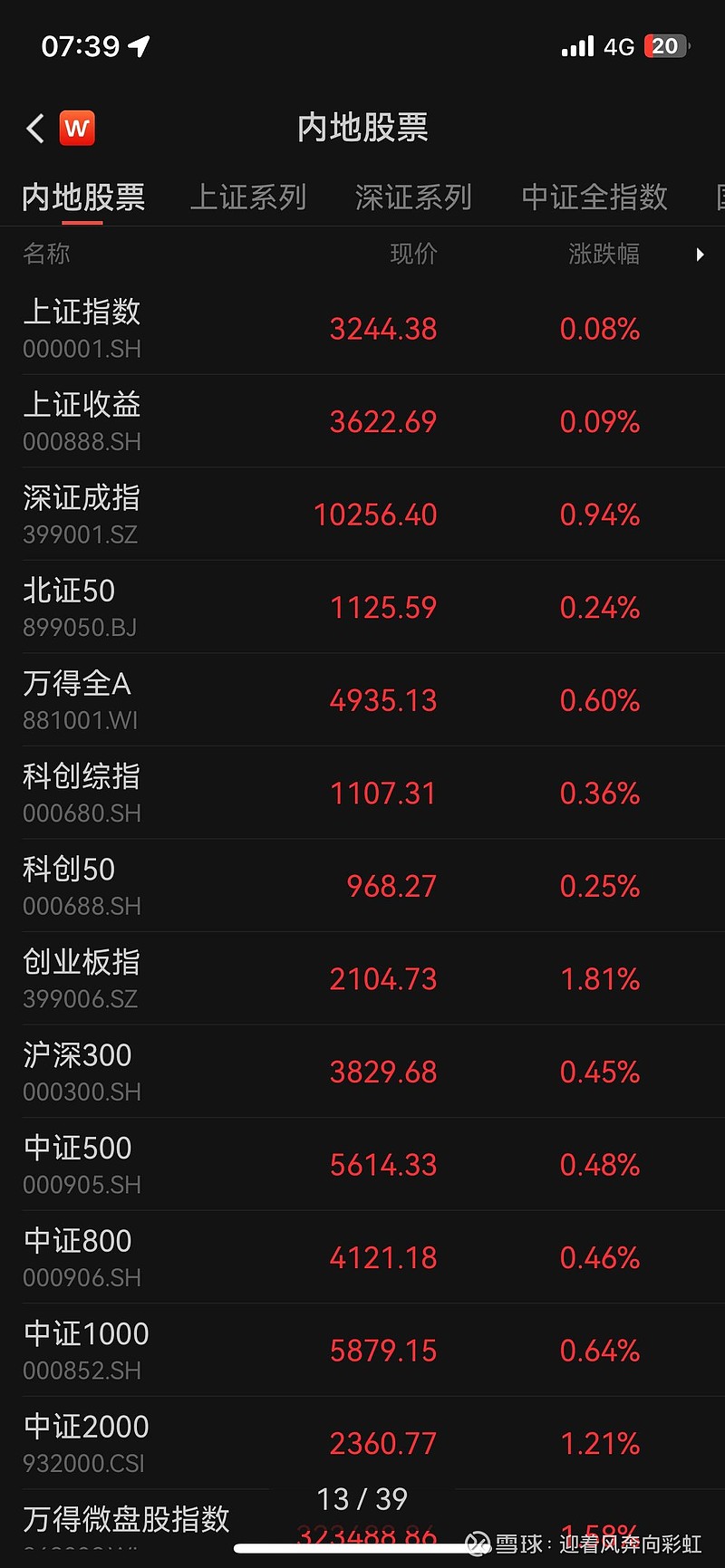Screen dimensions: 725x1568
Task: Click the battery indicator showing 20
Action: 665,45
